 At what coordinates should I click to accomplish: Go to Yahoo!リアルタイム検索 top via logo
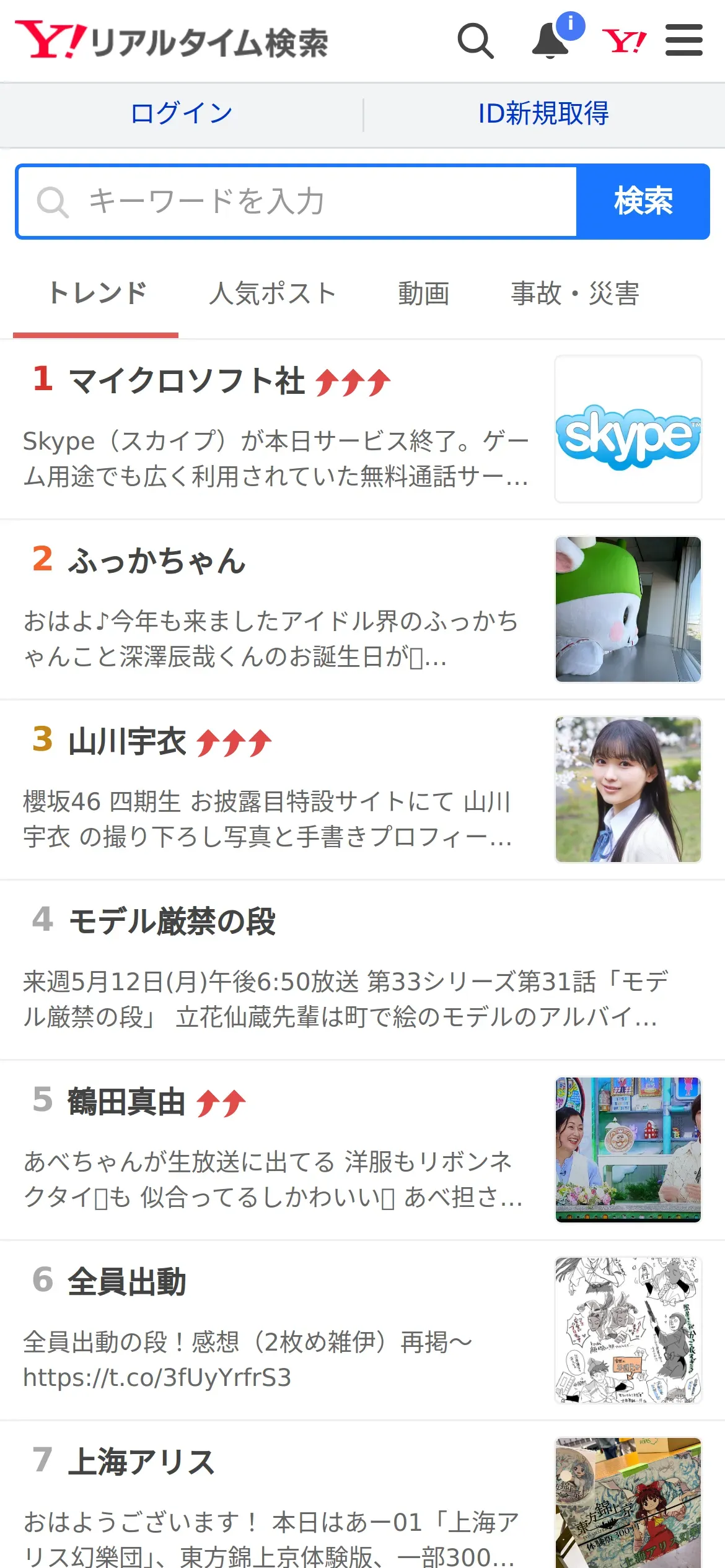(x=172, y=41)
